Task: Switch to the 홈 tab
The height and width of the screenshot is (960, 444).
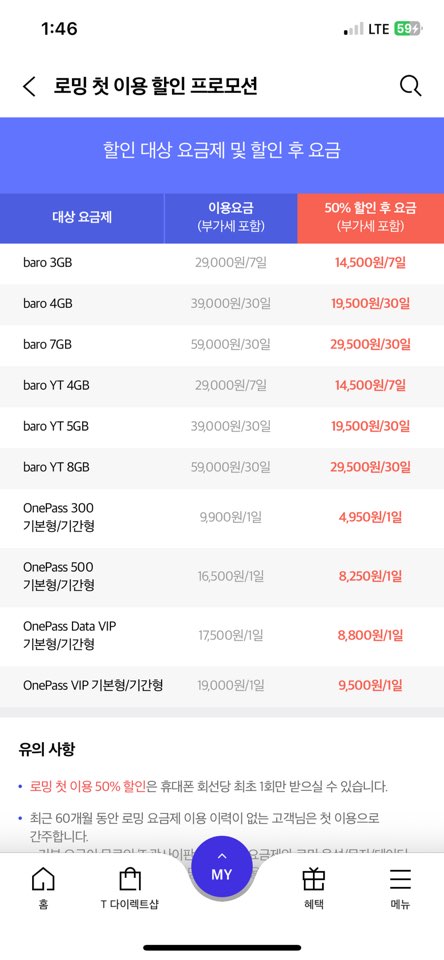Action: pyautogui.click(x=43, y=888)
